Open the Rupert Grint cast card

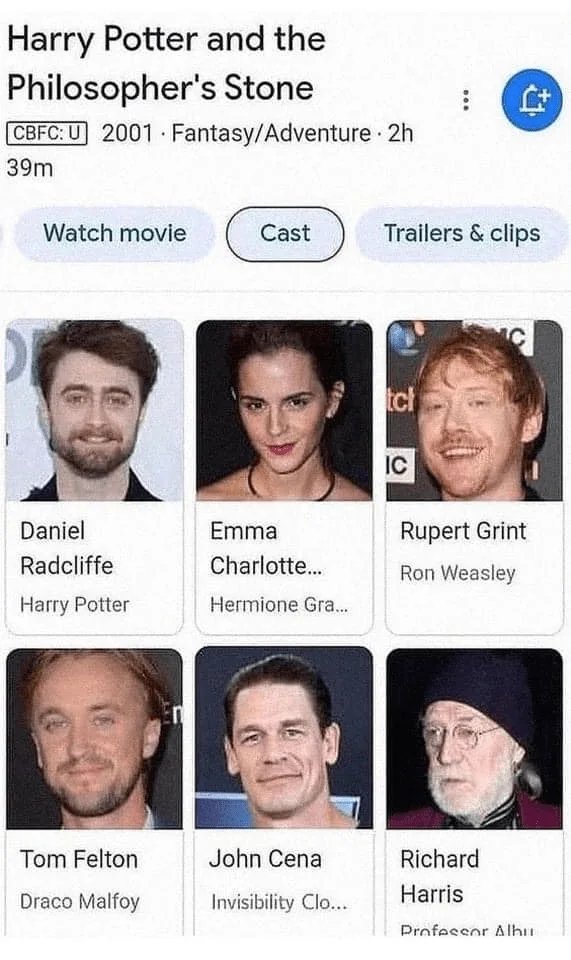(474, 476)
